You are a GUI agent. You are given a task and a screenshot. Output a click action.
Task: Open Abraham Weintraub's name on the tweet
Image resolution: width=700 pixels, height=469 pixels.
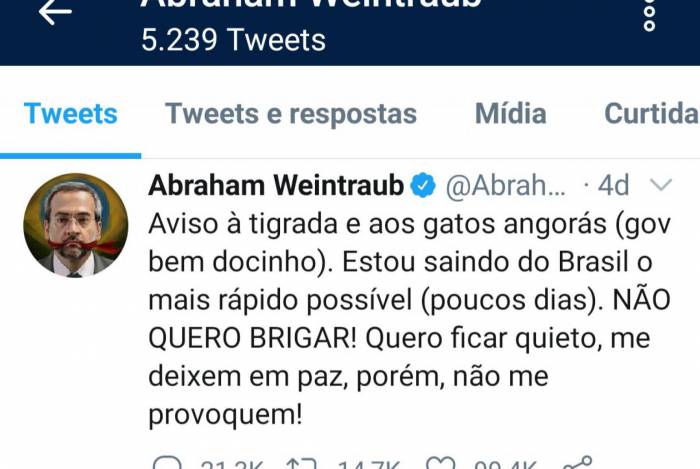click(x=276, y=186)
